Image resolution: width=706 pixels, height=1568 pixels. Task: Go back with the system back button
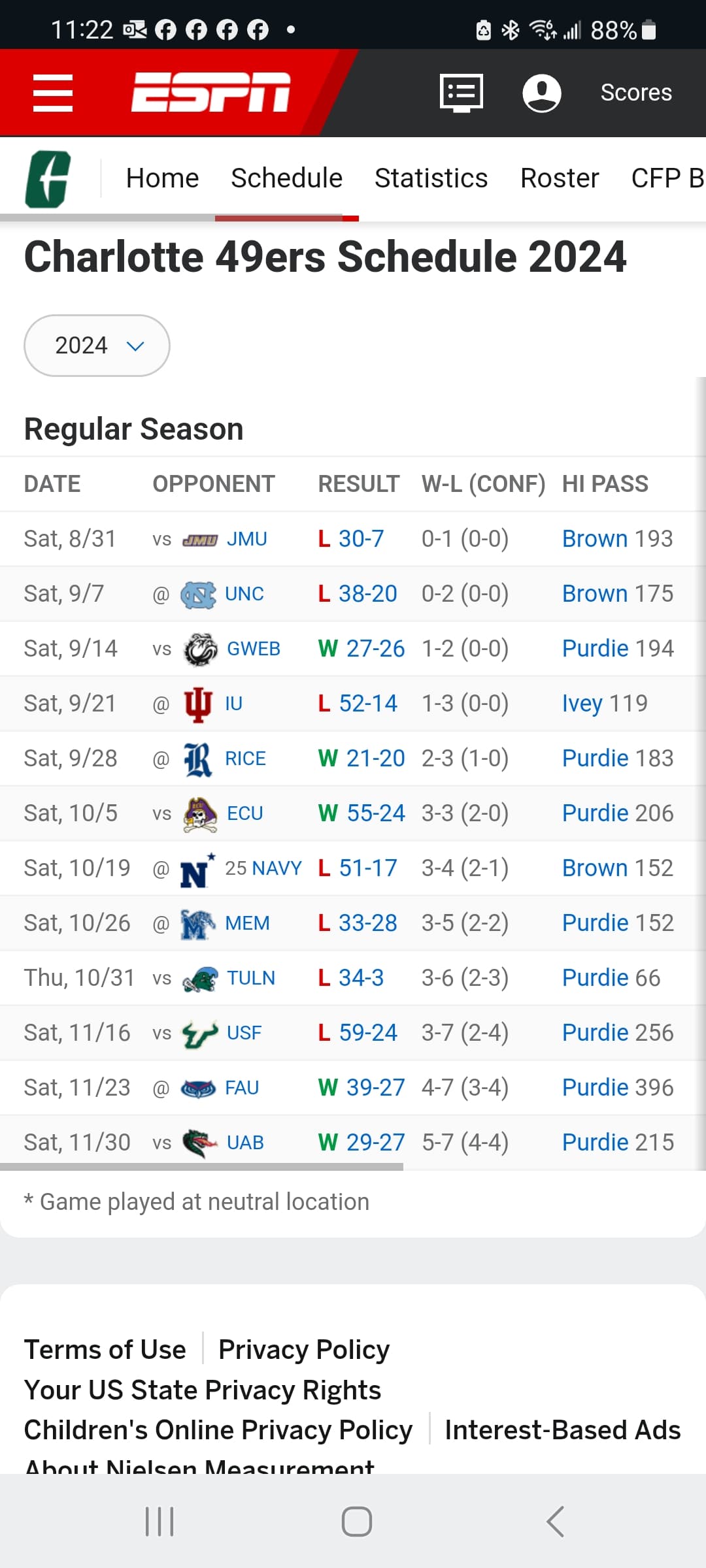click(555, 1522)
